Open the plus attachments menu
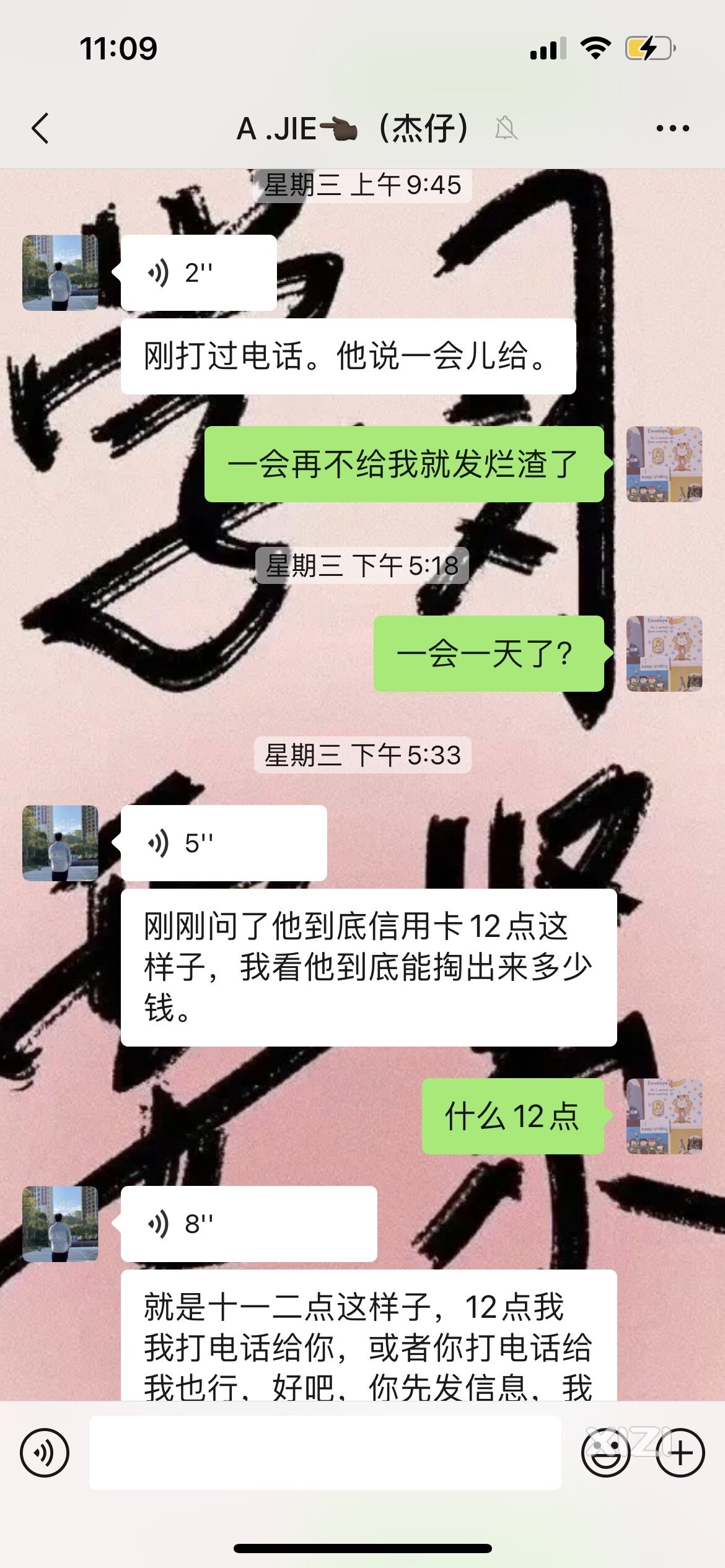The height and width of the screenshot is (1568, 725). [x=680, y=1453]
